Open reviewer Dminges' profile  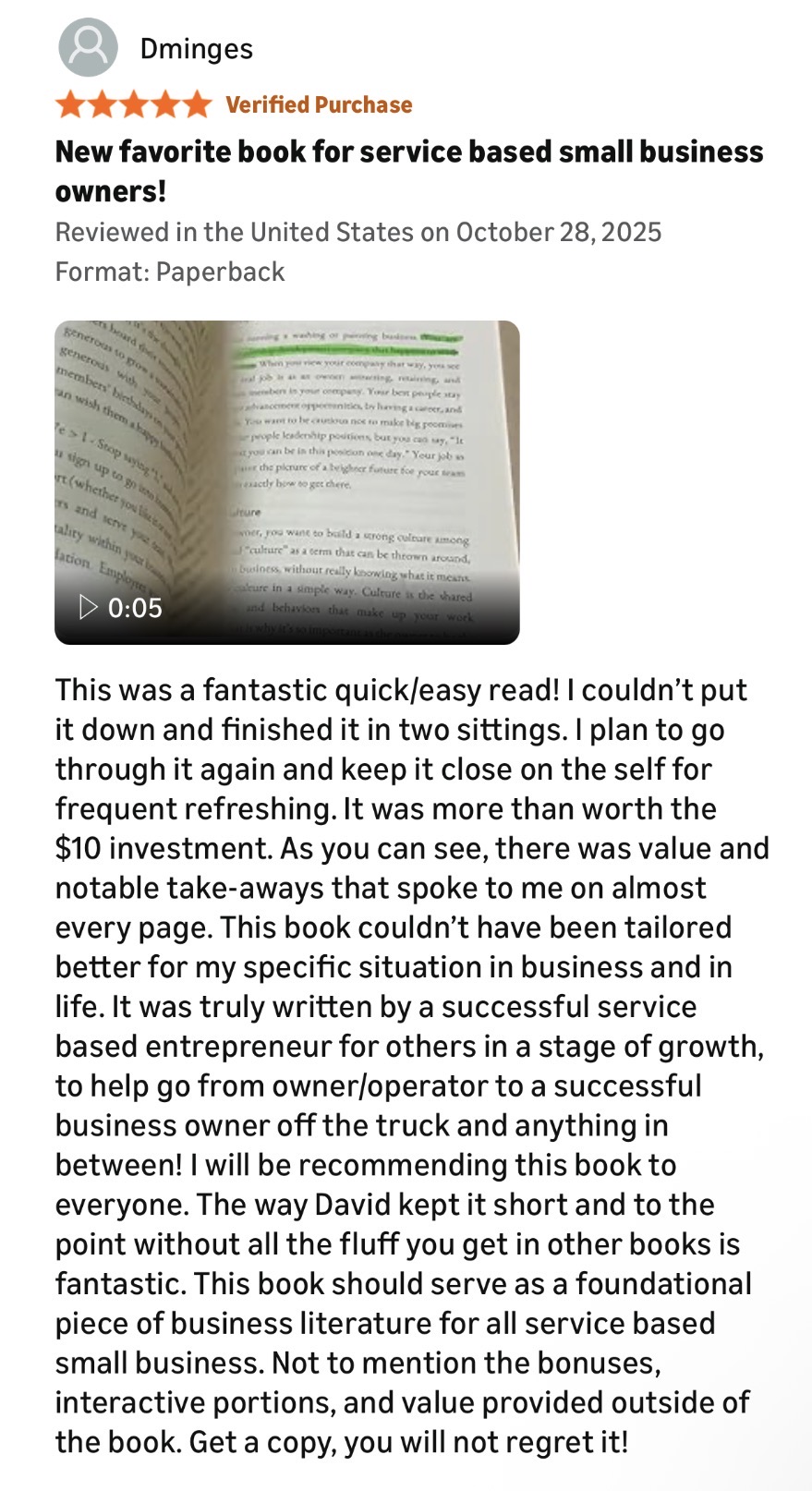(x=195, y=49)
